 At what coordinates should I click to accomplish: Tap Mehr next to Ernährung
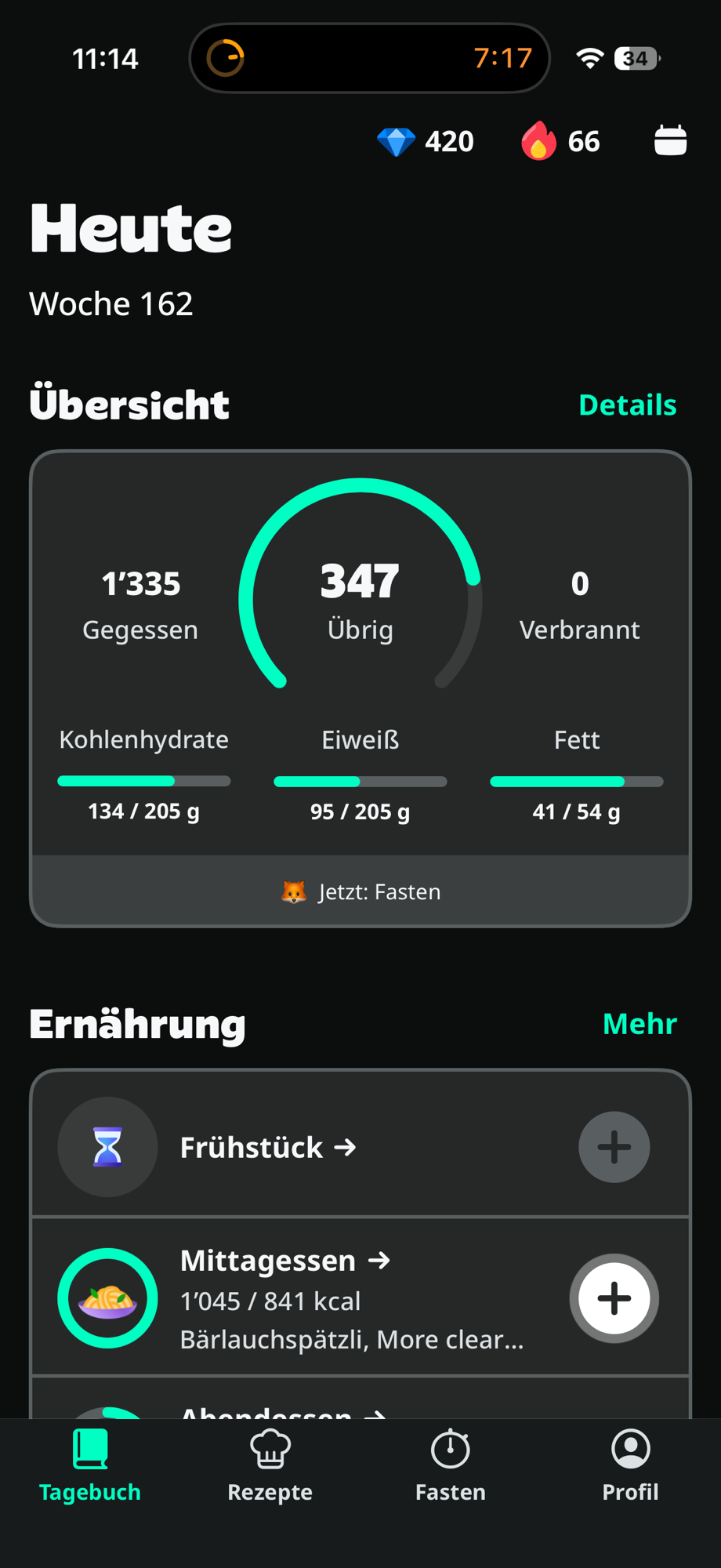[639, 1024]
